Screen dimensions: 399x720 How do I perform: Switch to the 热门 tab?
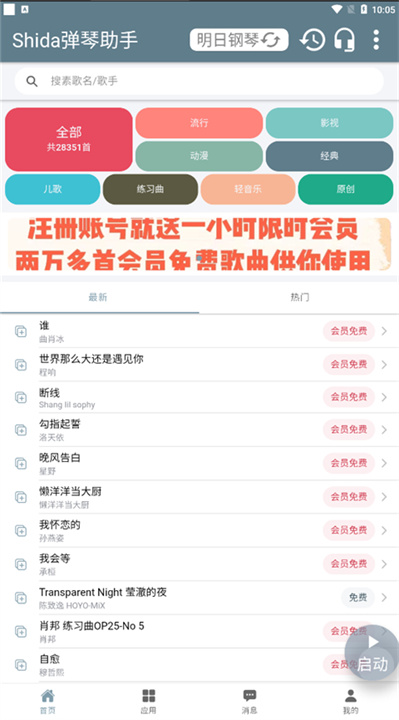299,298
